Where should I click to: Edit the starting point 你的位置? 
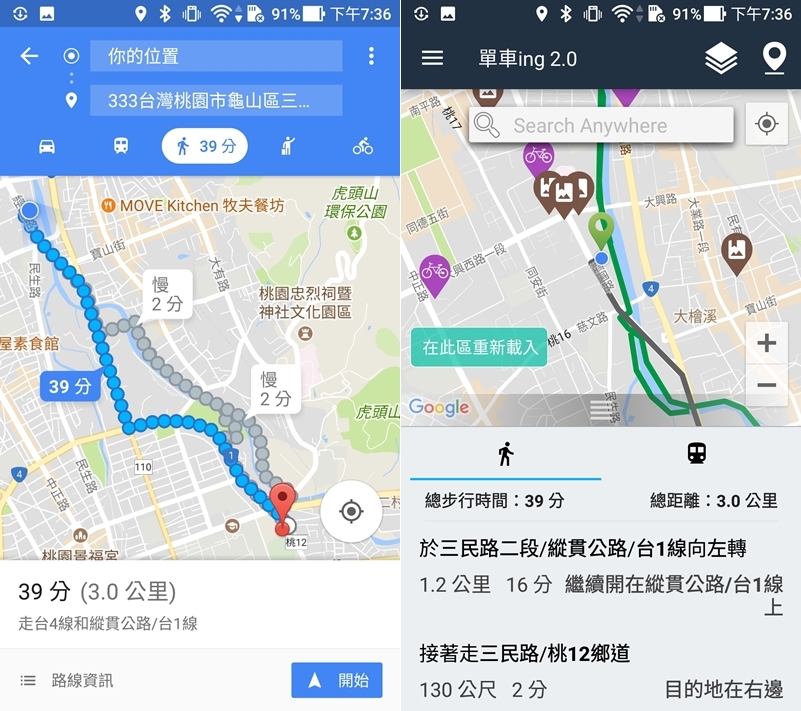(215, 56)
